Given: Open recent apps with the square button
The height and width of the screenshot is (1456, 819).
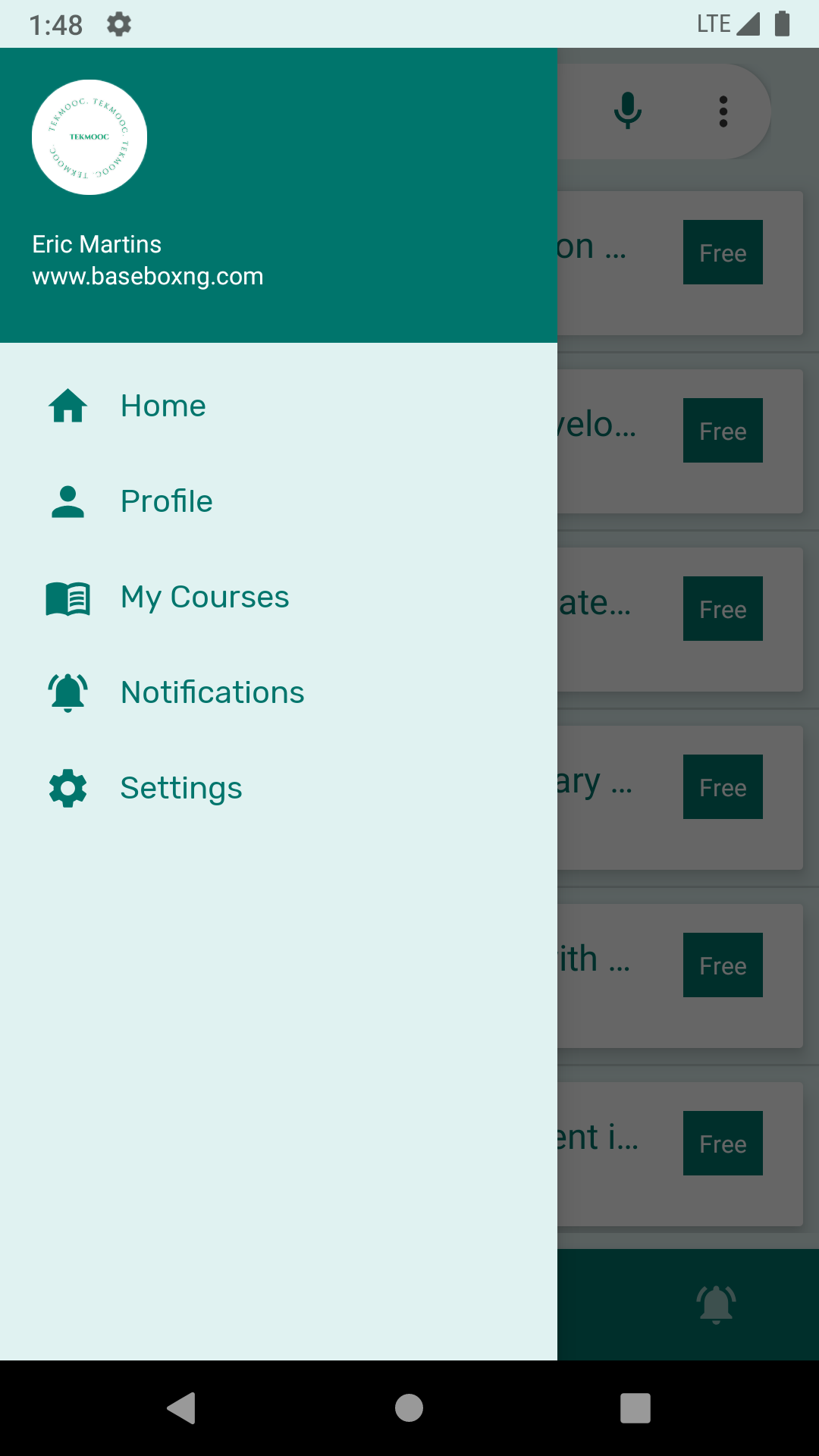Looking at the screenshot, I should click(633, 1409).
